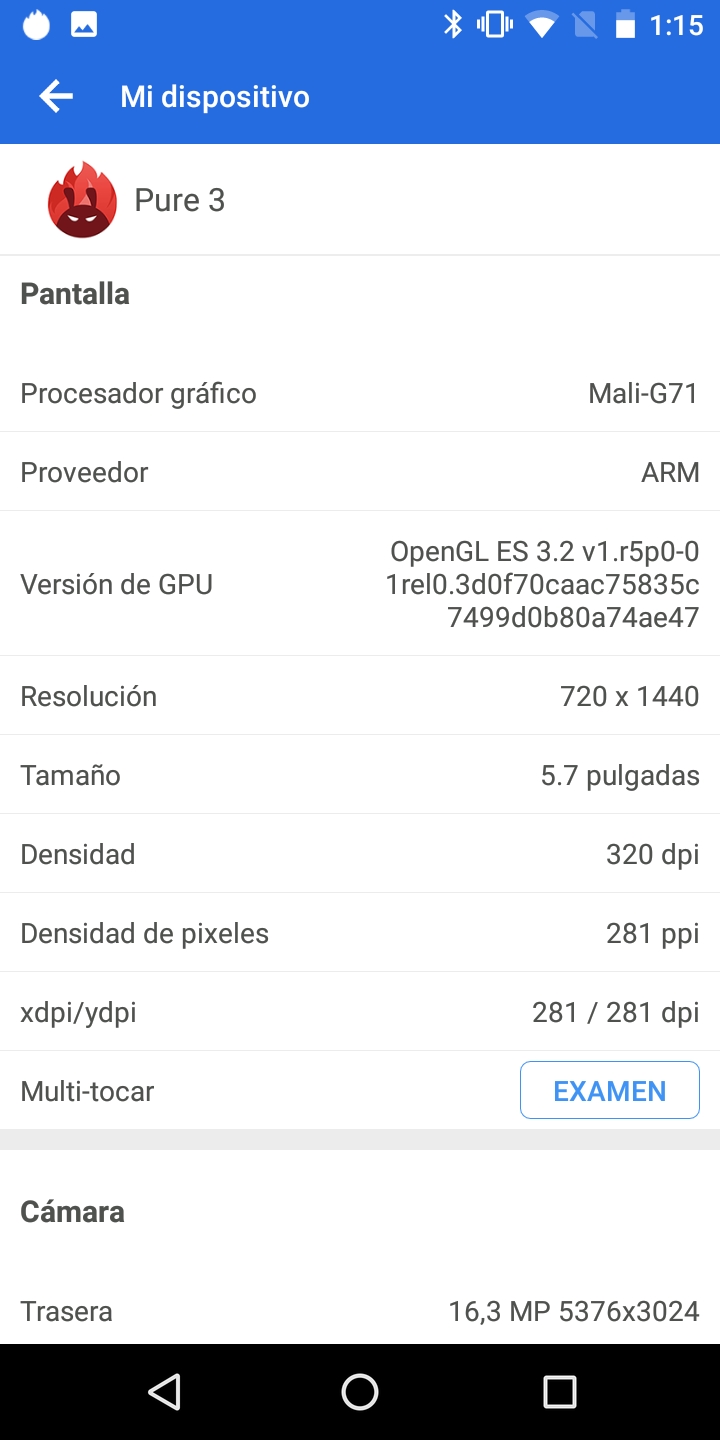
Task: Tap the system home button
Action: click(360, 1391)
